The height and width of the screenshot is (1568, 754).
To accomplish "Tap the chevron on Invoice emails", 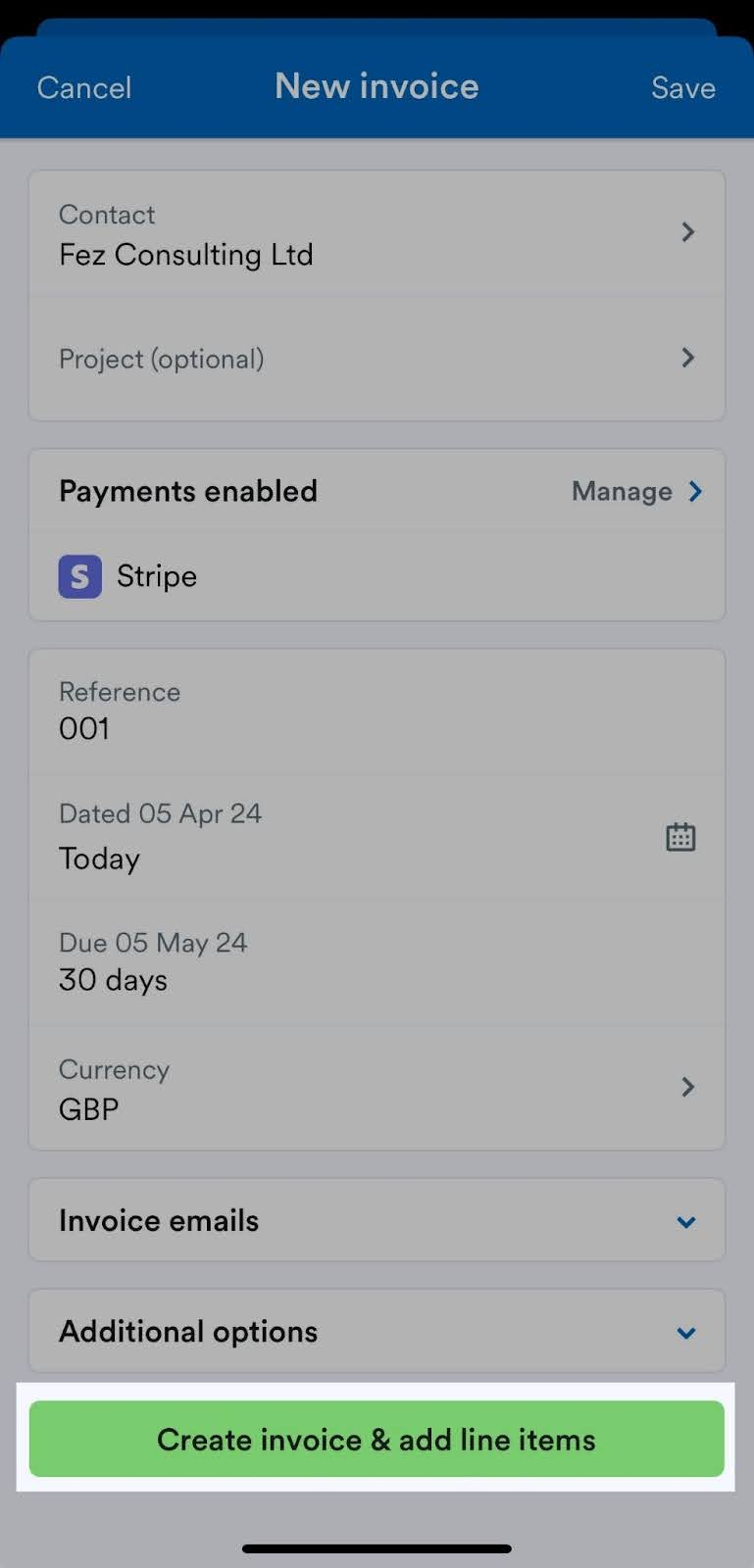I will pos(683,1220).
